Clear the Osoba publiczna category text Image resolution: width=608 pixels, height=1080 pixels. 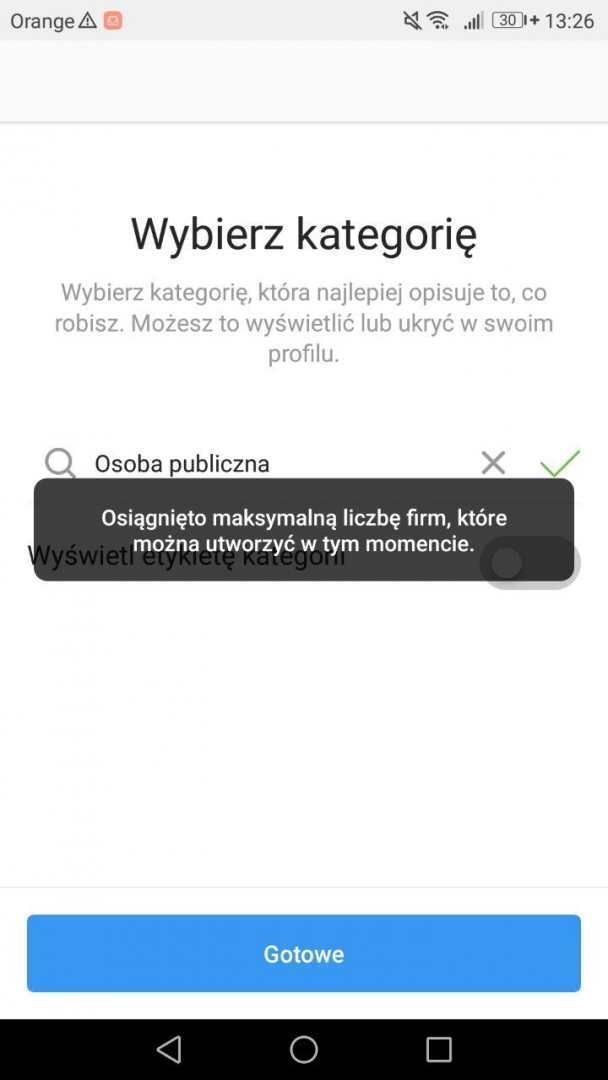[493, 462]
